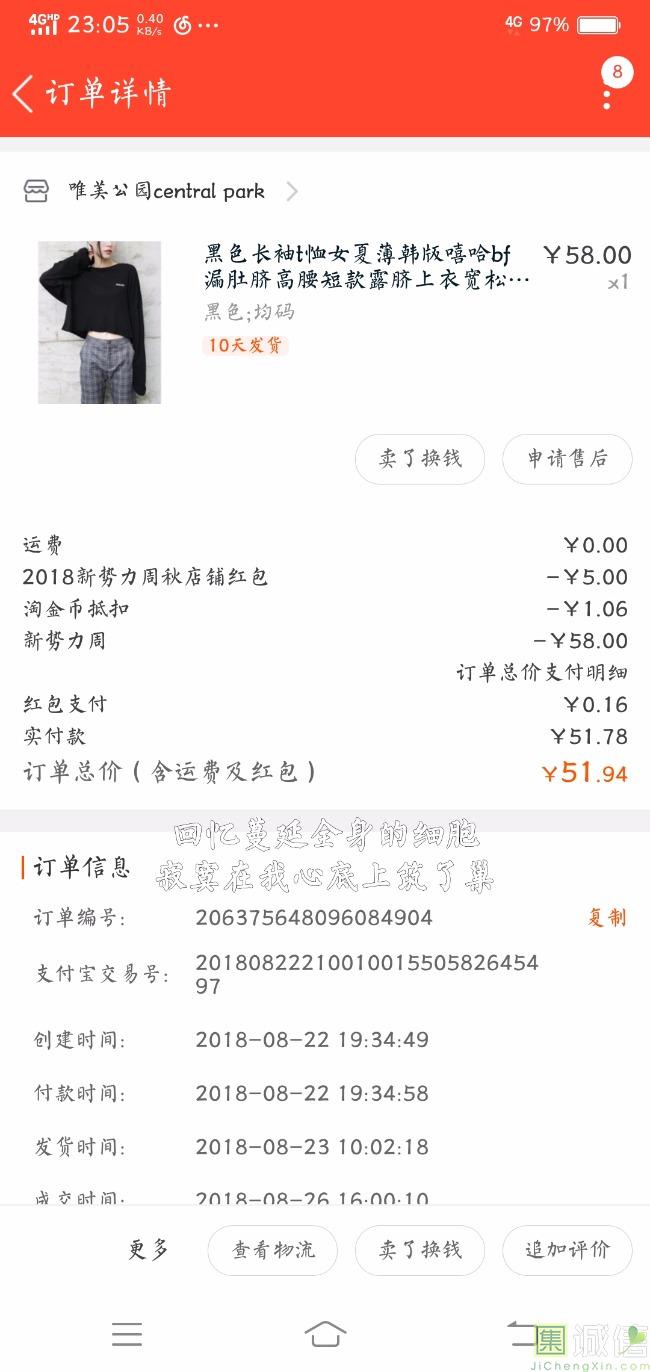Image resolution: width=650 pixels, height=1372 pixels.
Task: Tap 卖了换钱 in the bottom bar
Action: click(x=420, y=1250)
